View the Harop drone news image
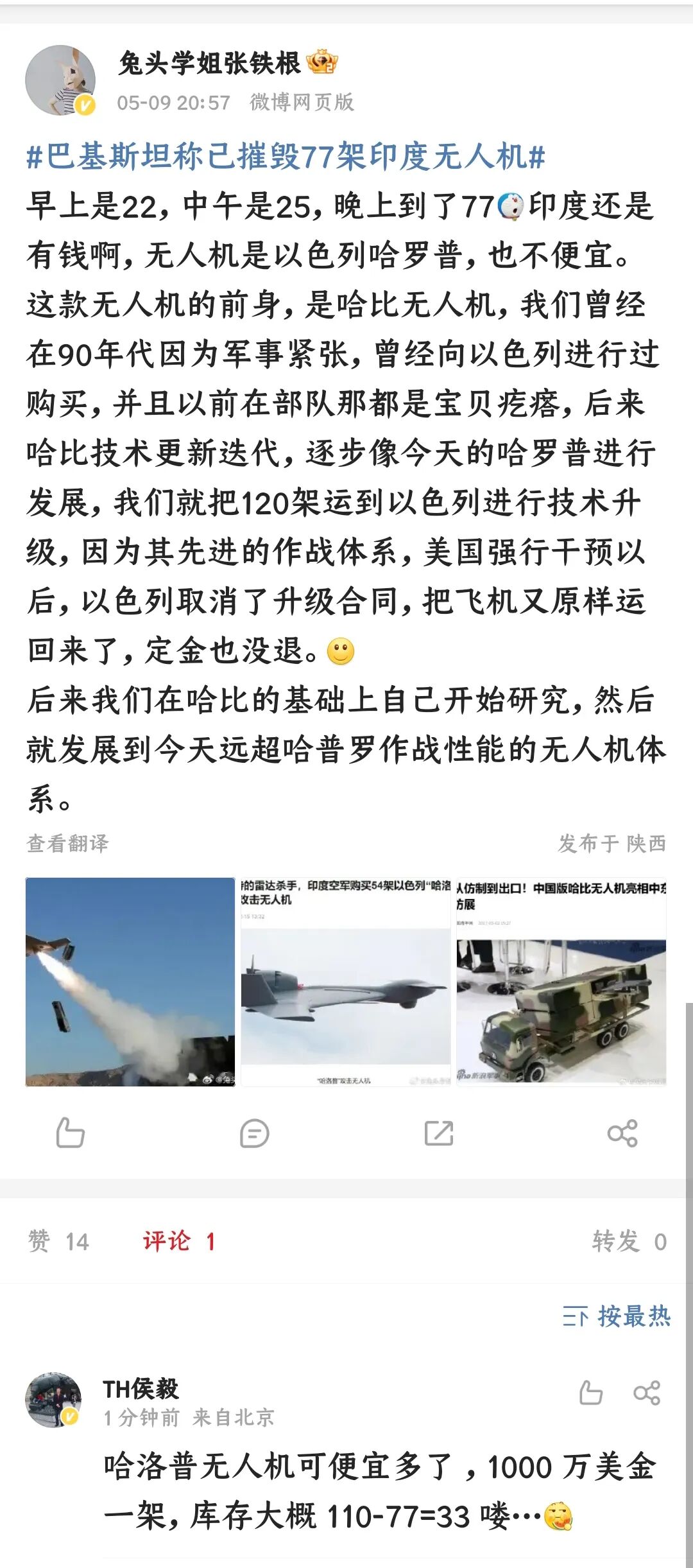 [346, 982]
